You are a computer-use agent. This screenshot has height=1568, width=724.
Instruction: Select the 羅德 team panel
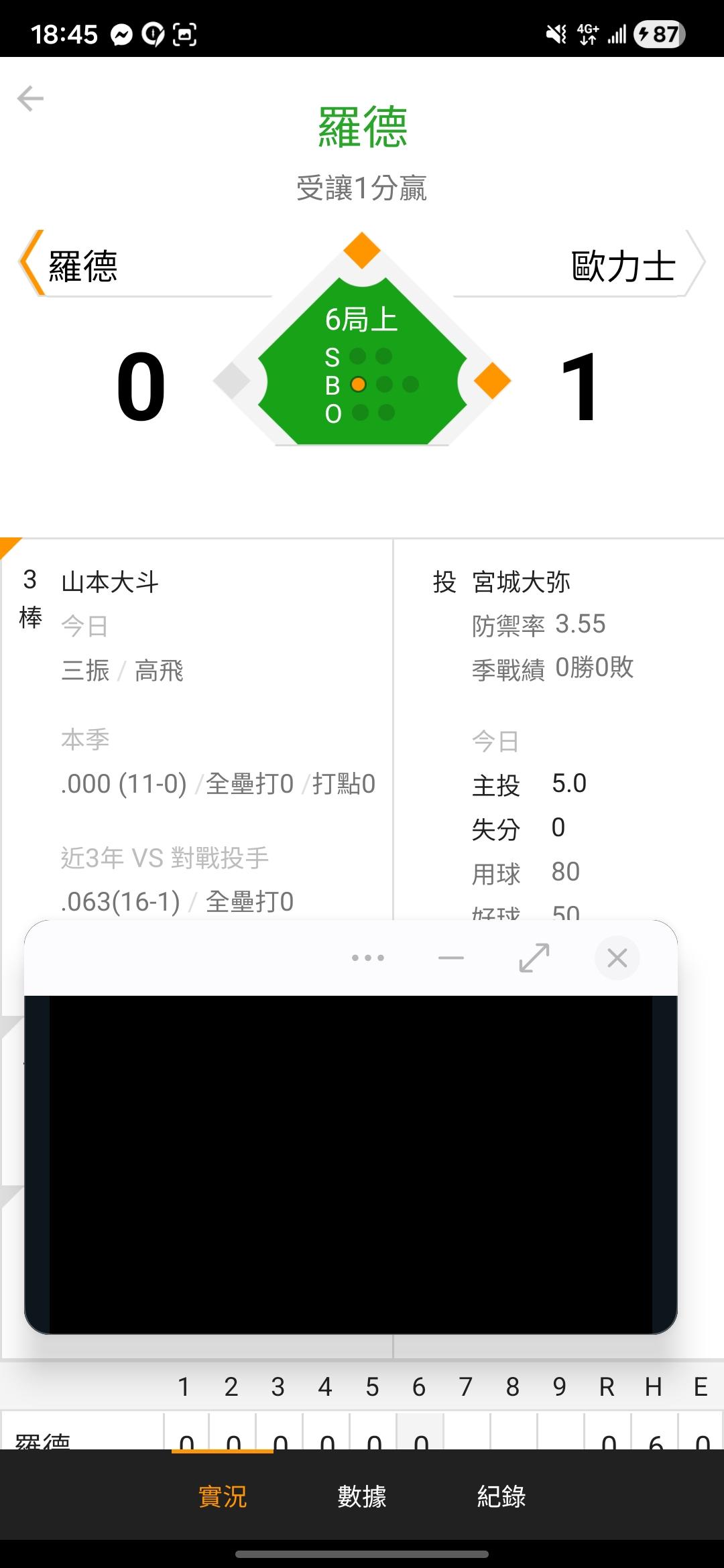tap(144, 263)
